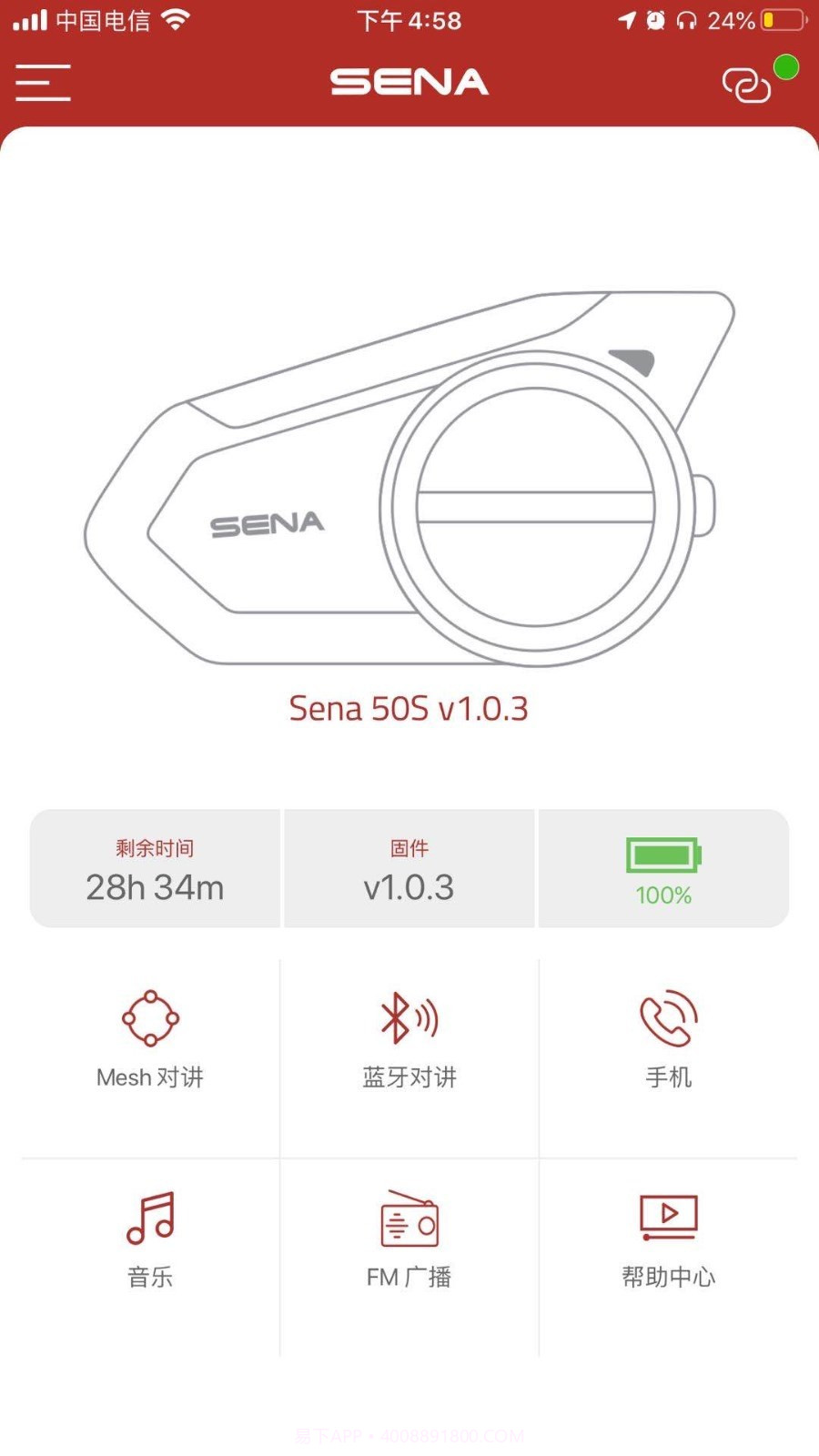Open 帮助中心 (help center)
Viewport: 819px width, 1456px height.
(668, 1242)
